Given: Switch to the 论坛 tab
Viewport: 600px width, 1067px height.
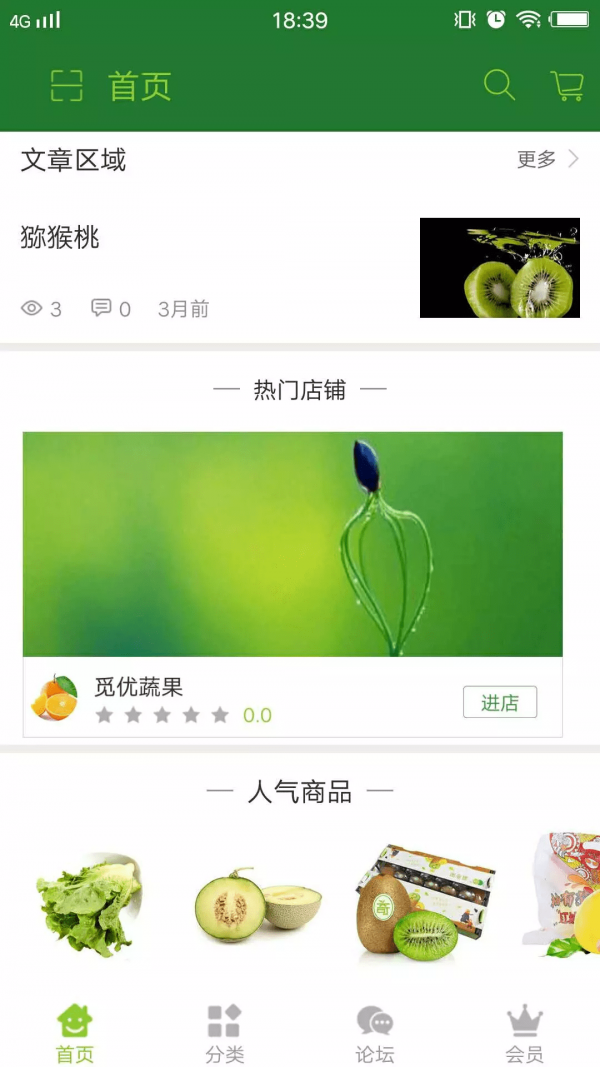Looking at the screenshot, I should point(375,1034).
